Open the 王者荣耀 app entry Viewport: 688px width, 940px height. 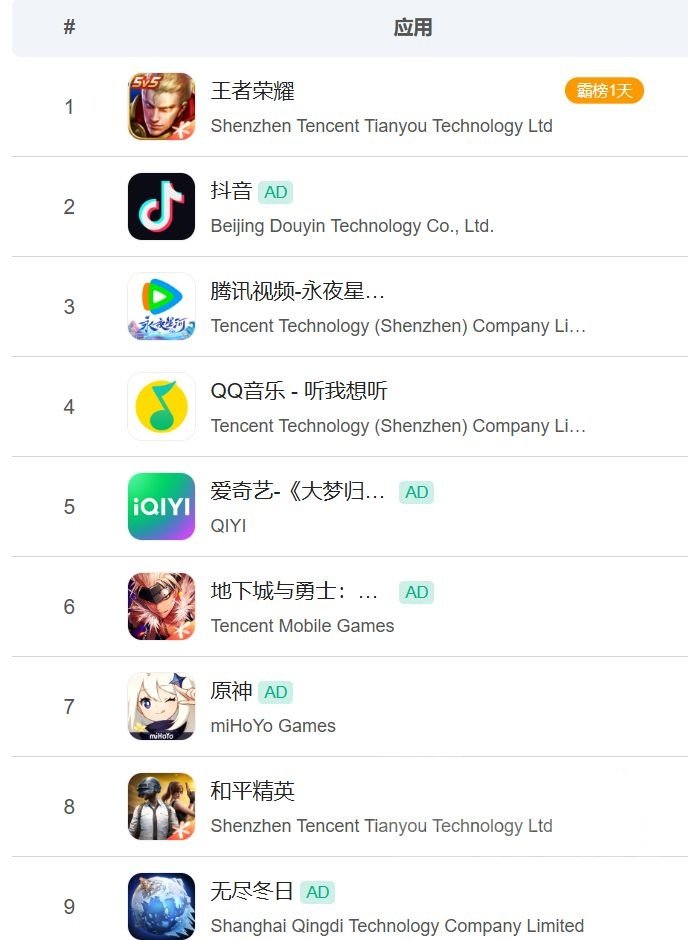pos(253,92)
